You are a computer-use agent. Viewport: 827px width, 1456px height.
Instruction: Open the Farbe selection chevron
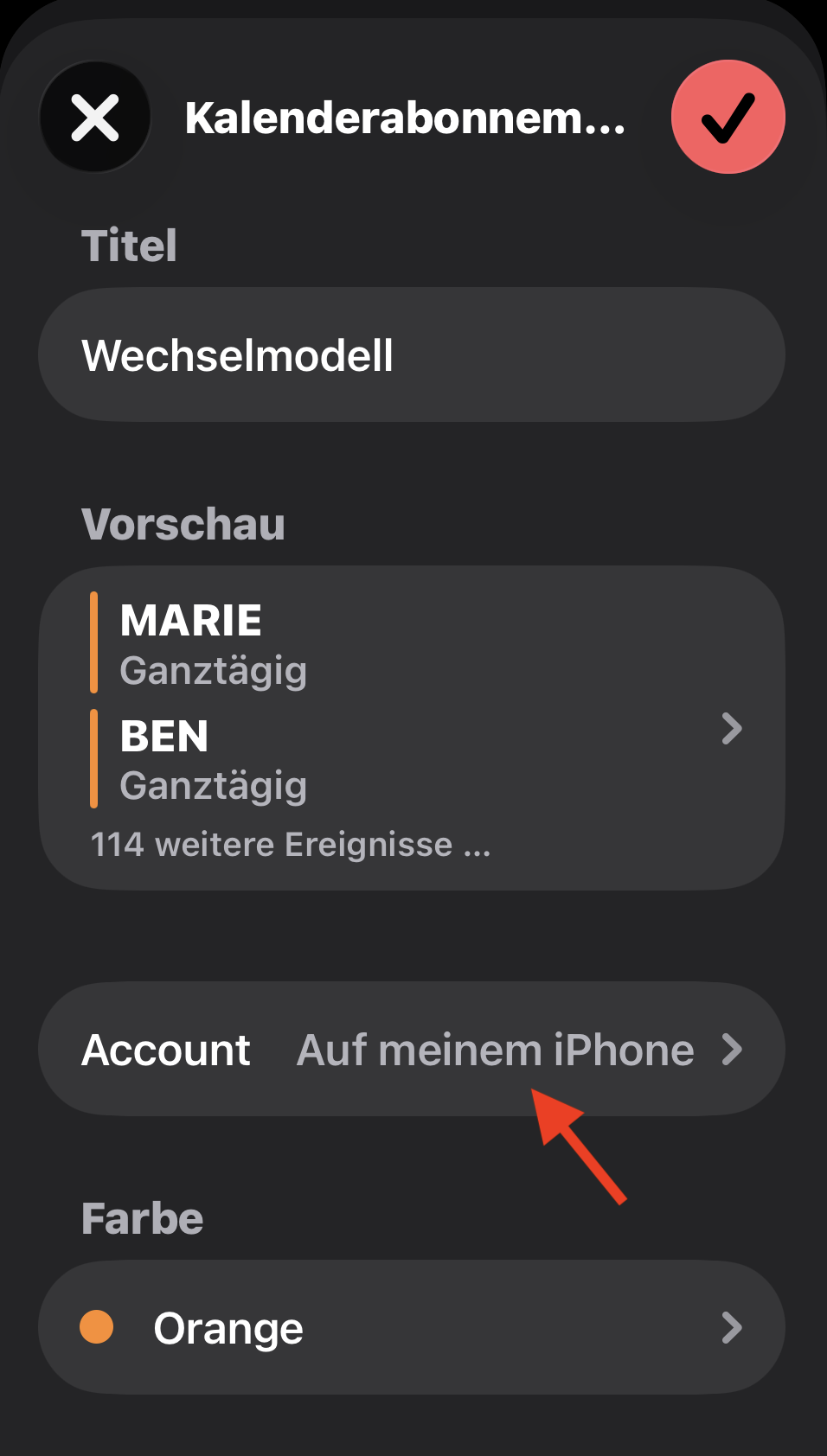click(734, 1327)
